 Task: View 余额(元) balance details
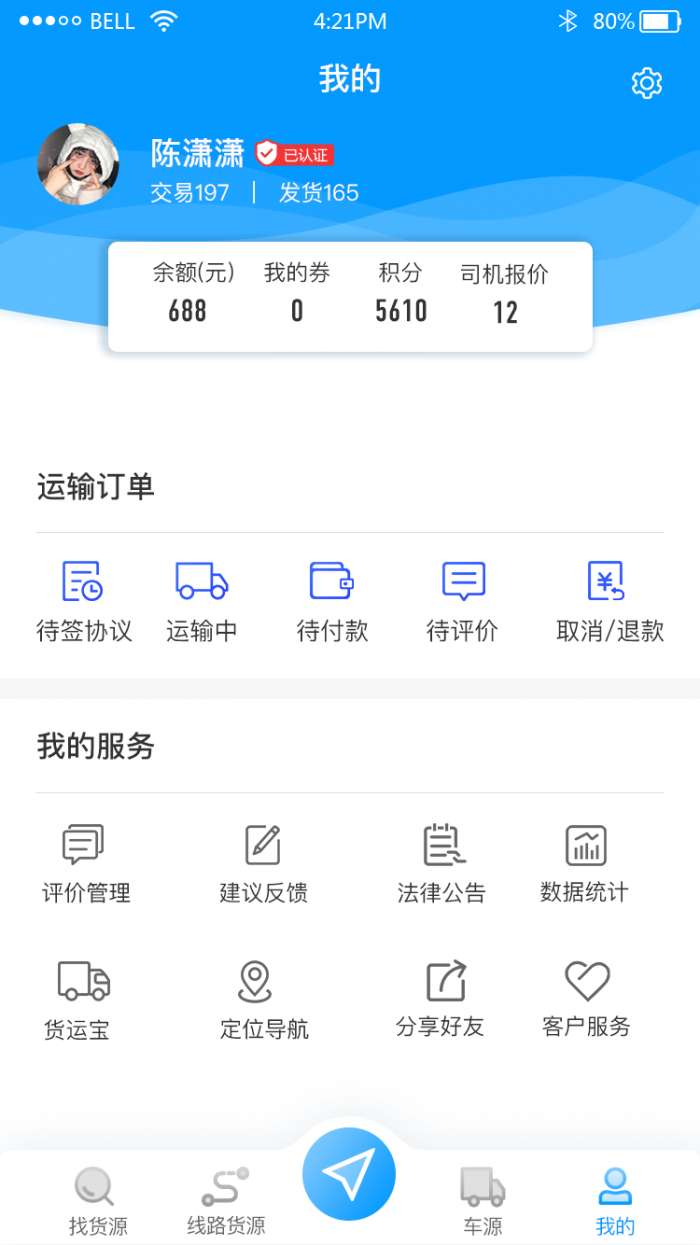(188, 295)
